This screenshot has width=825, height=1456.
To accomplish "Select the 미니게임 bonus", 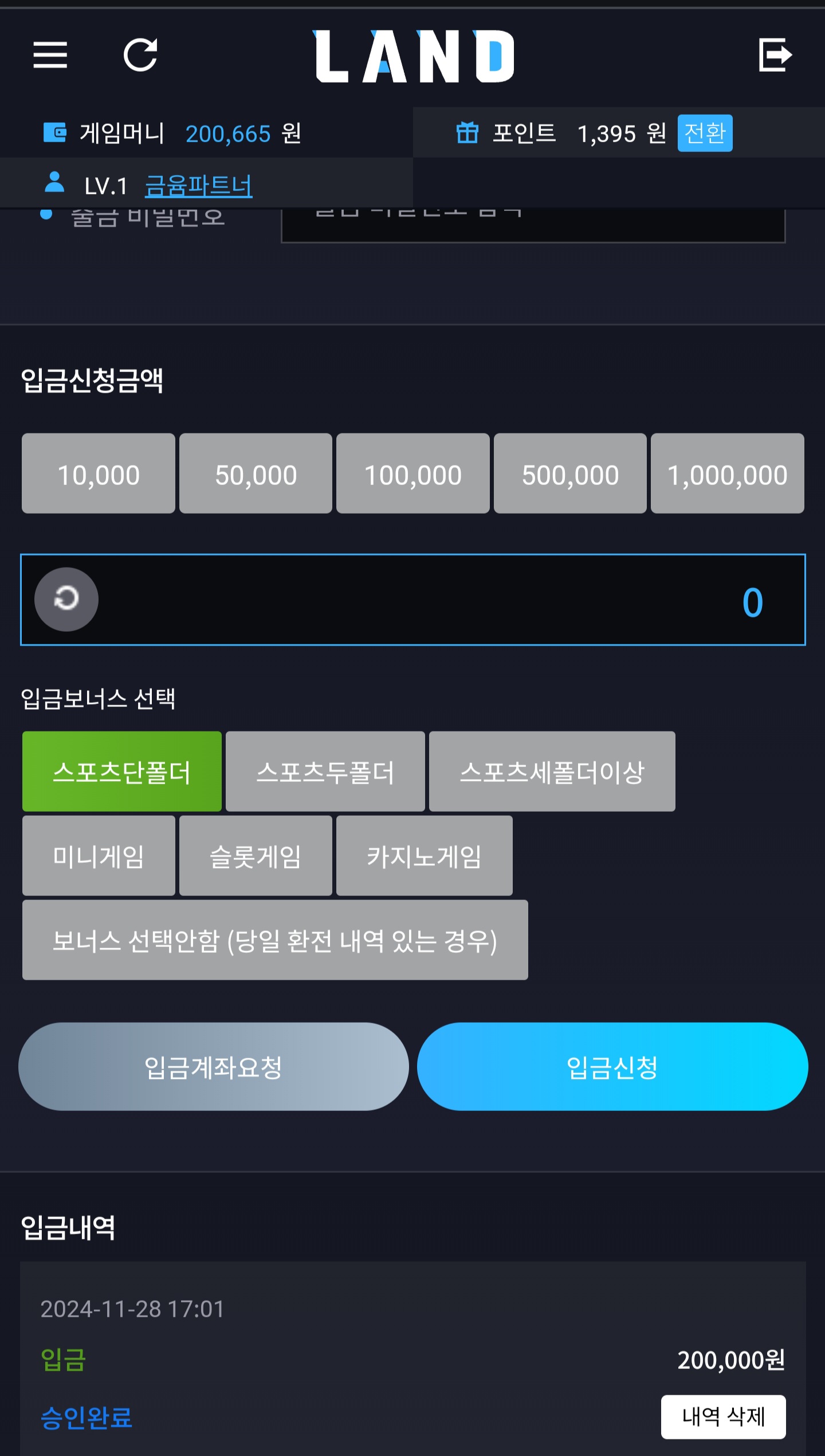I will click(x=99, y=856).
